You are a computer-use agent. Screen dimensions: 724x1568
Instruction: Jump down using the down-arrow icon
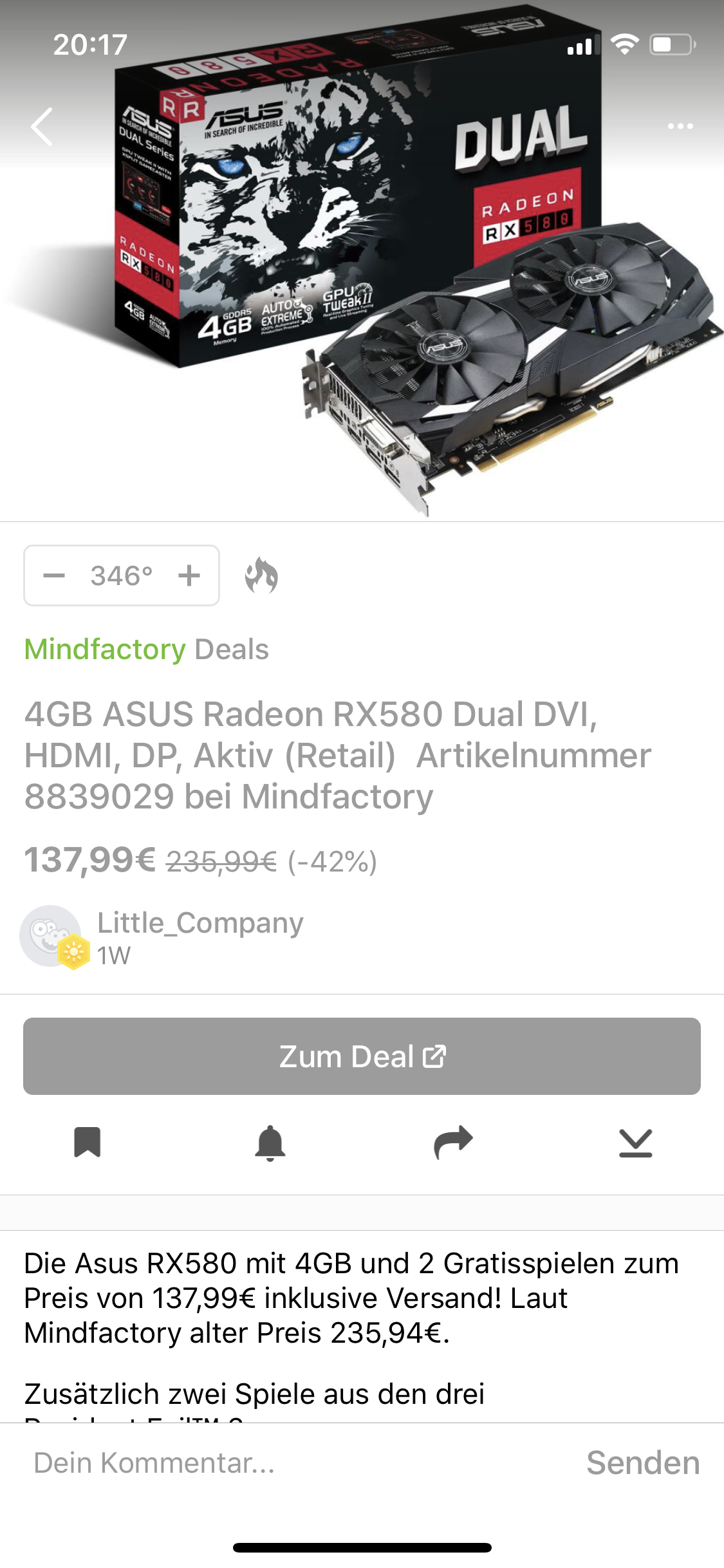tap(636, 1143)
